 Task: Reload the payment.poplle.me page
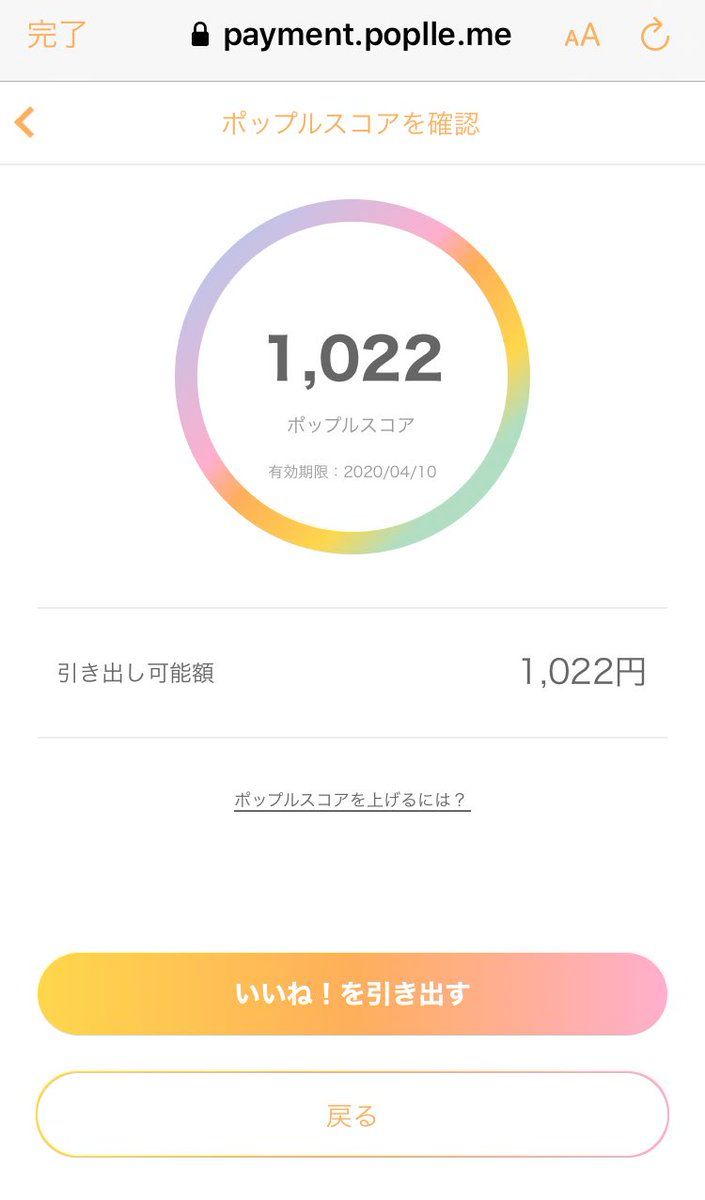(x=654, y=36)
